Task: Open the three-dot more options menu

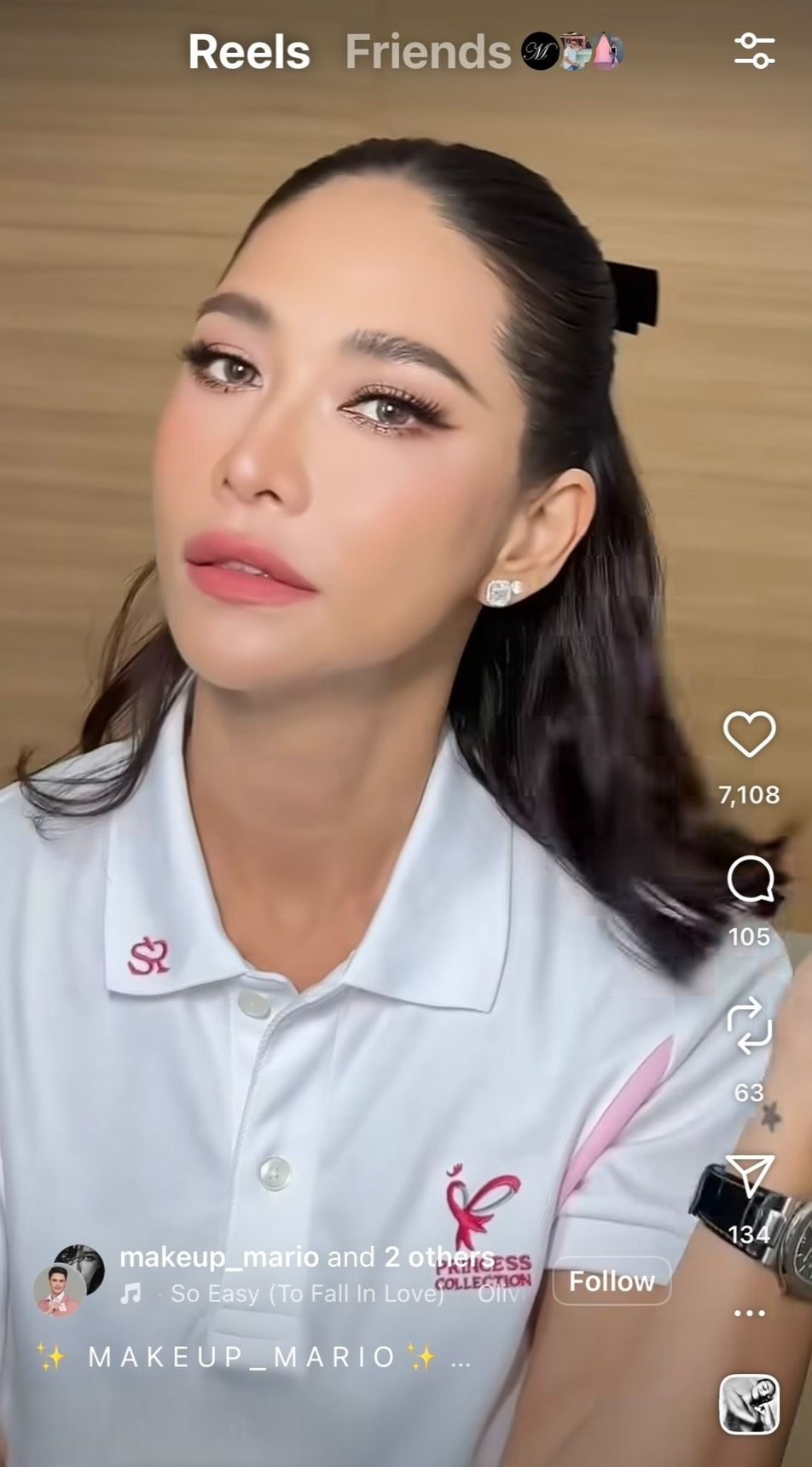Action: coord(749,1313)
